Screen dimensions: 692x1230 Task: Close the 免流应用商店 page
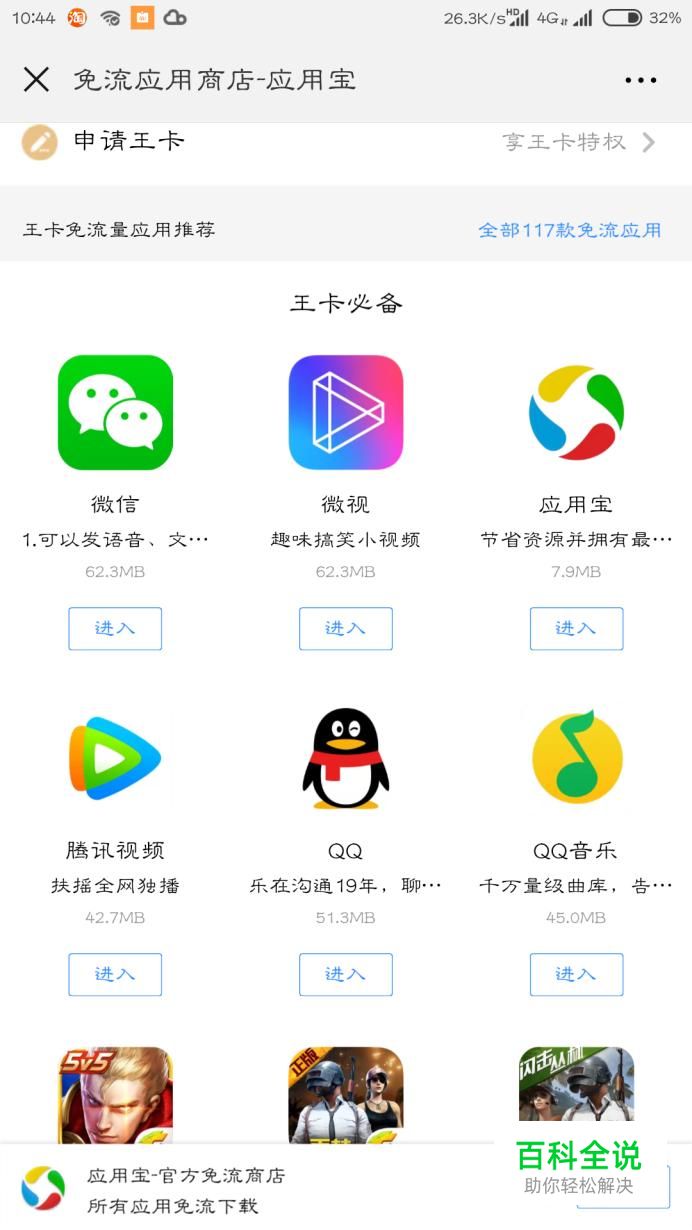[x=36, y=80]
